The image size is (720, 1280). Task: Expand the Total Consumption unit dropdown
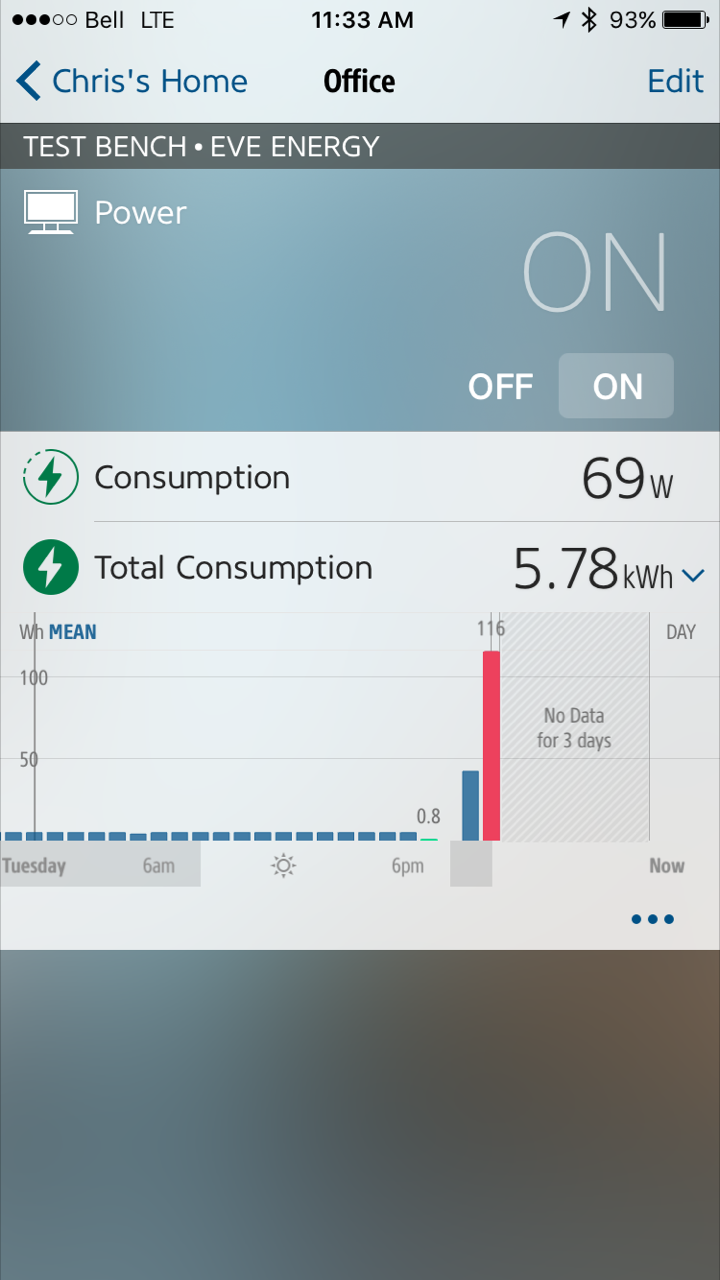[x=693, y=575]
